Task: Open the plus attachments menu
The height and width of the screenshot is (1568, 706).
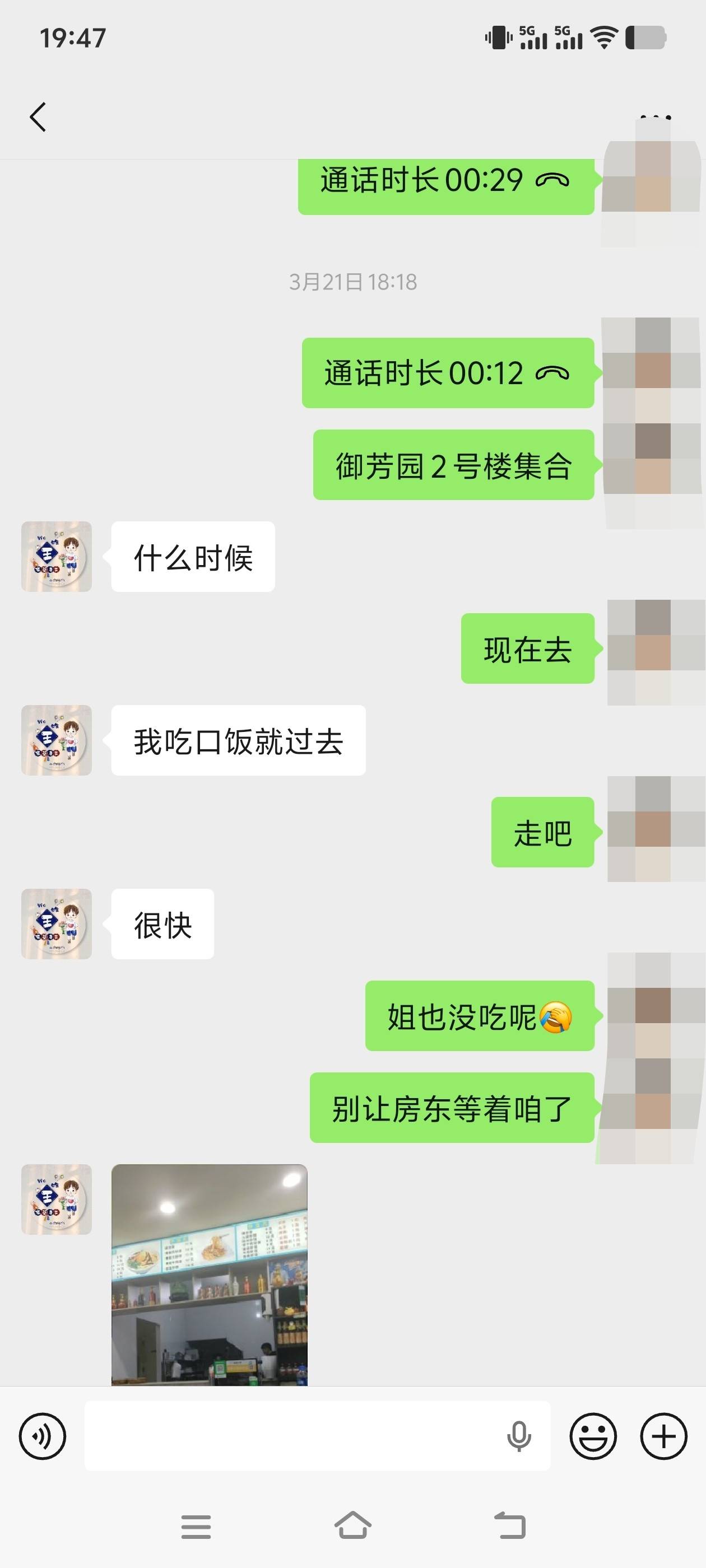Action: (x=663, y=1436)
